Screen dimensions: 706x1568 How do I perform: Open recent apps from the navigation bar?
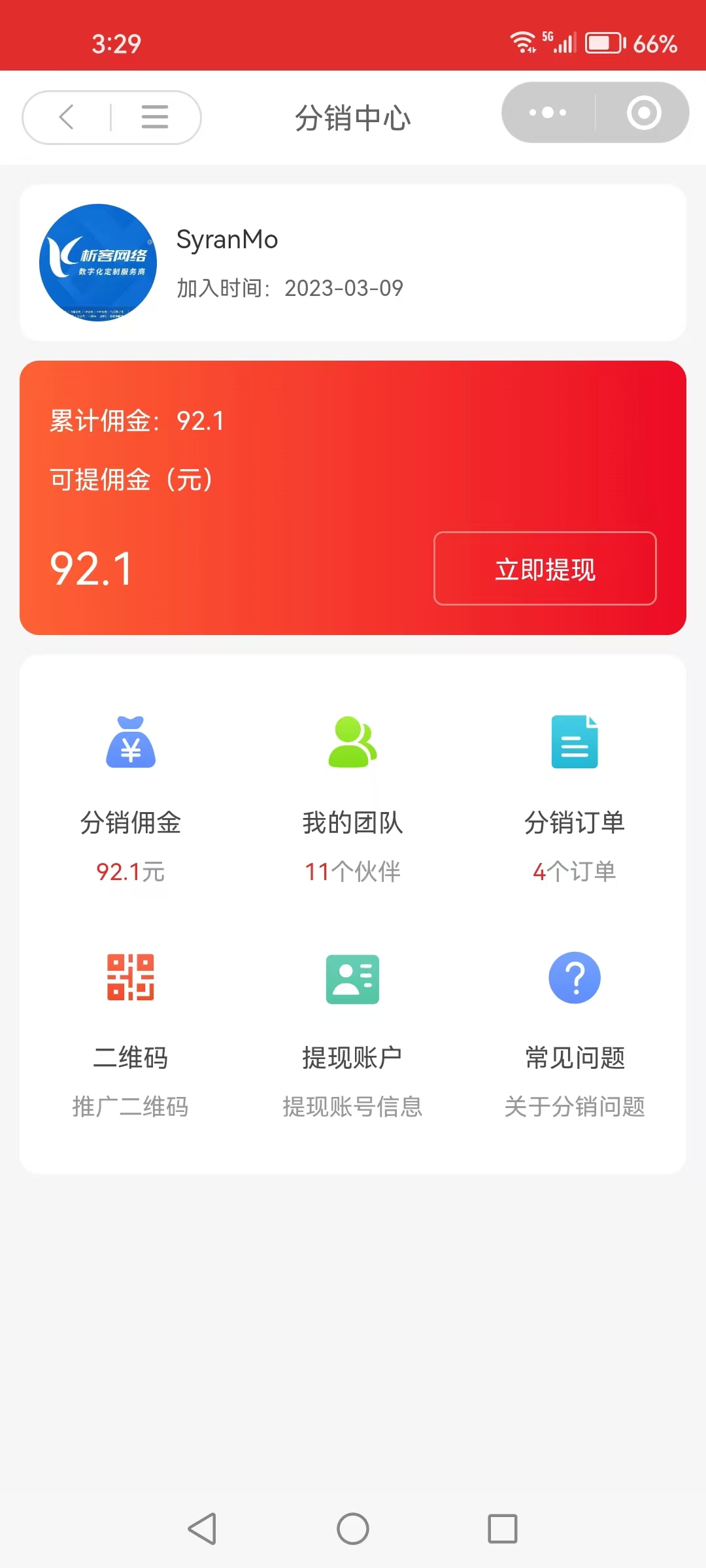(503, 1529)
